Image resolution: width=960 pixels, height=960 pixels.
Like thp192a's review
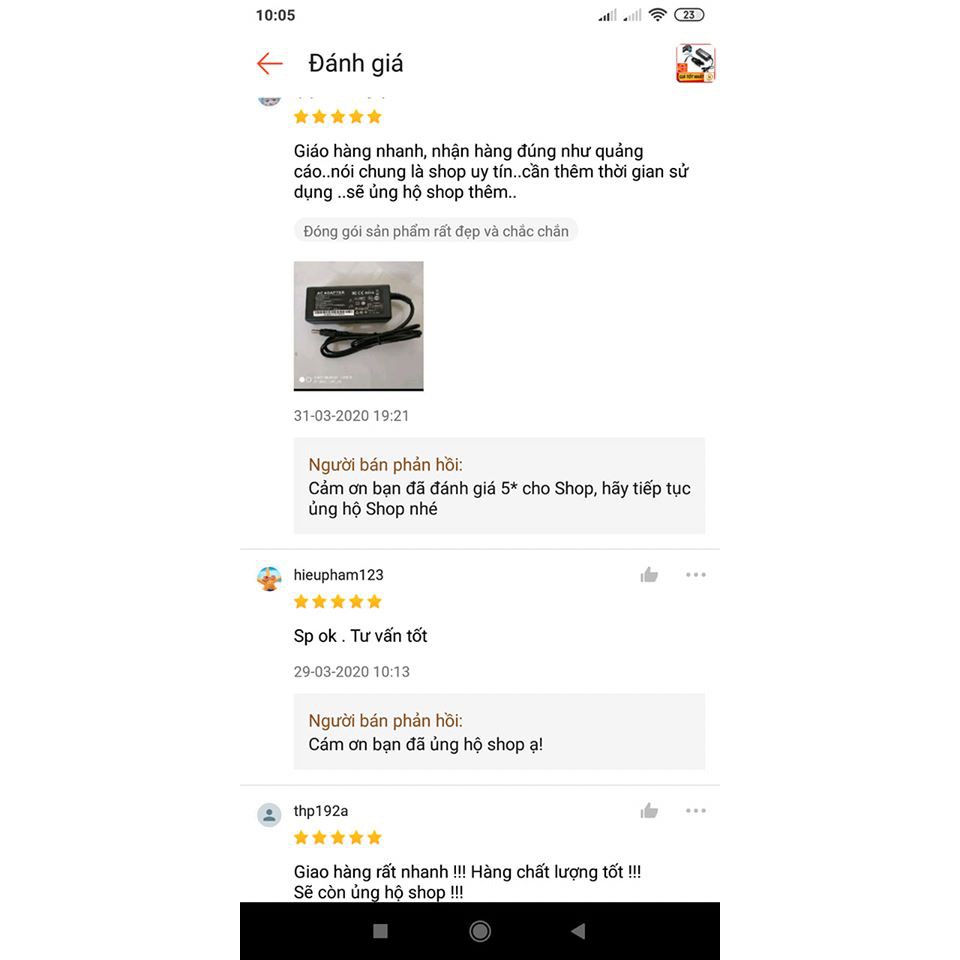(649, 811)
